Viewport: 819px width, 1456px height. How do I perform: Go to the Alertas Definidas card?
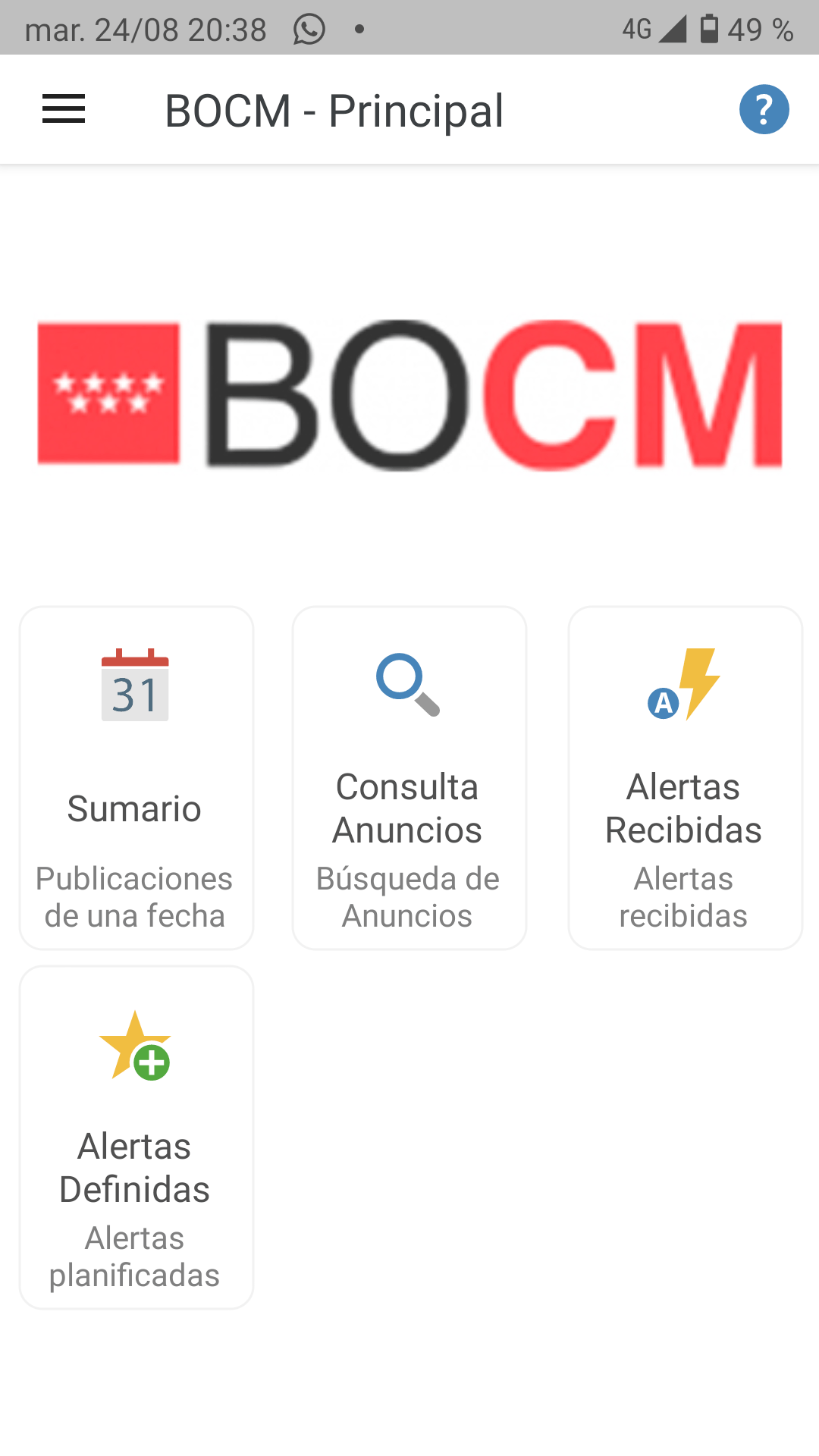[x=136, y=1137]
